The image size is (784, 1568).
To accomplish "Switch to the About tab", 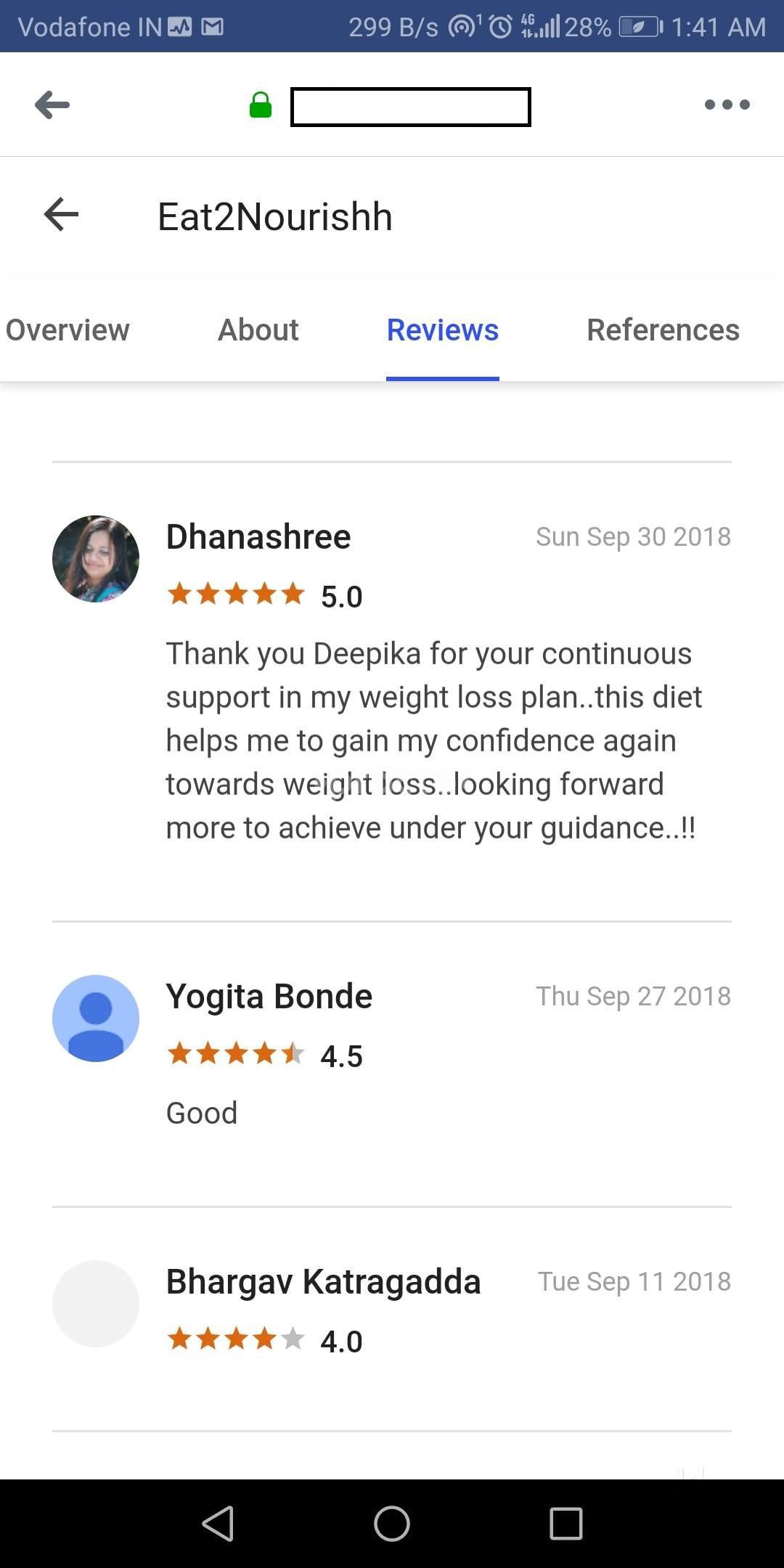I will (x=258, y=330).
